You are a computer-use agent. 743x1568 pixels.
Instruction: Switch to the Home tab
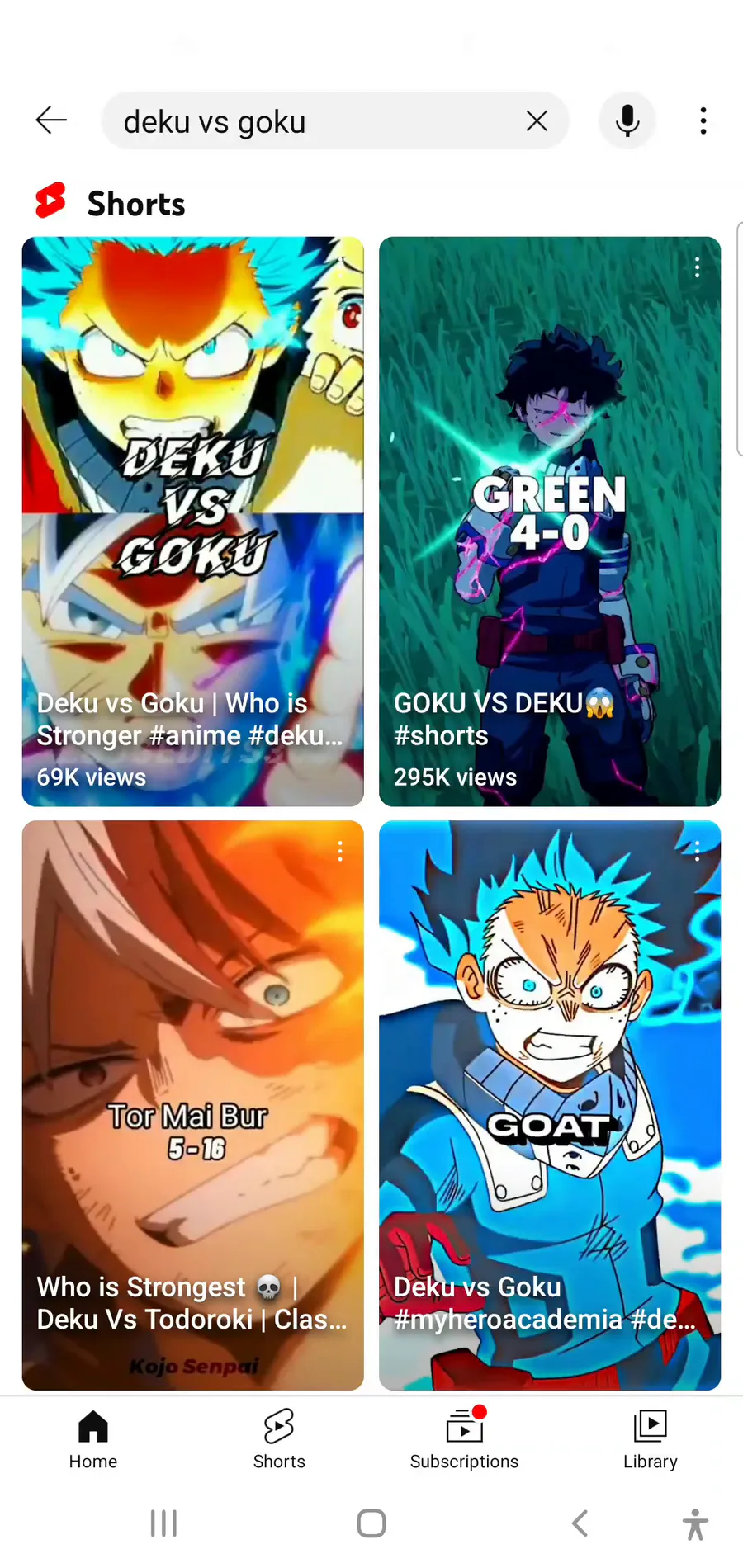[93, 1440]
